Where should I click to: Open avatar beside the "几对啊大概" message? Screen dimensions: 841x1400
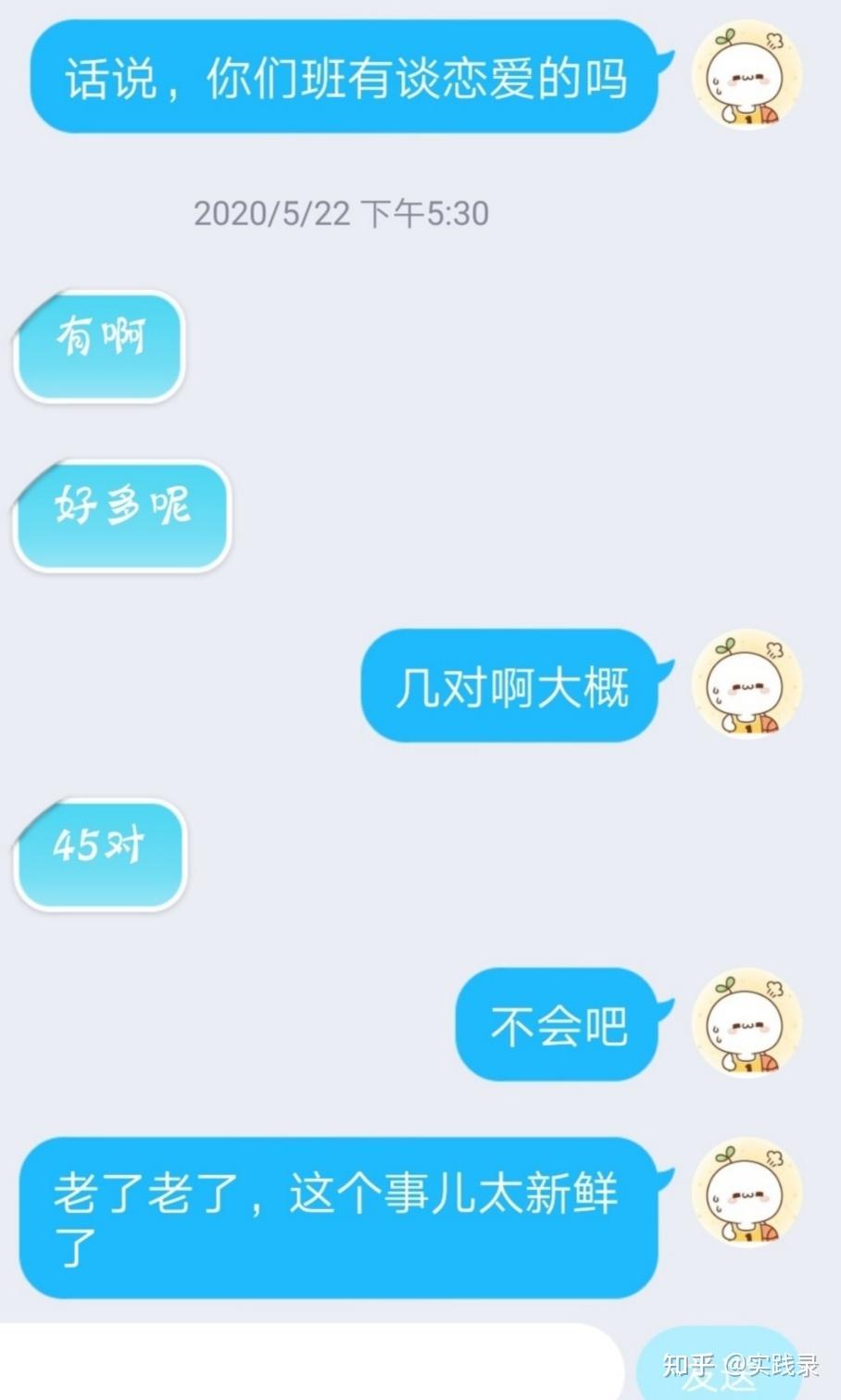747,686
